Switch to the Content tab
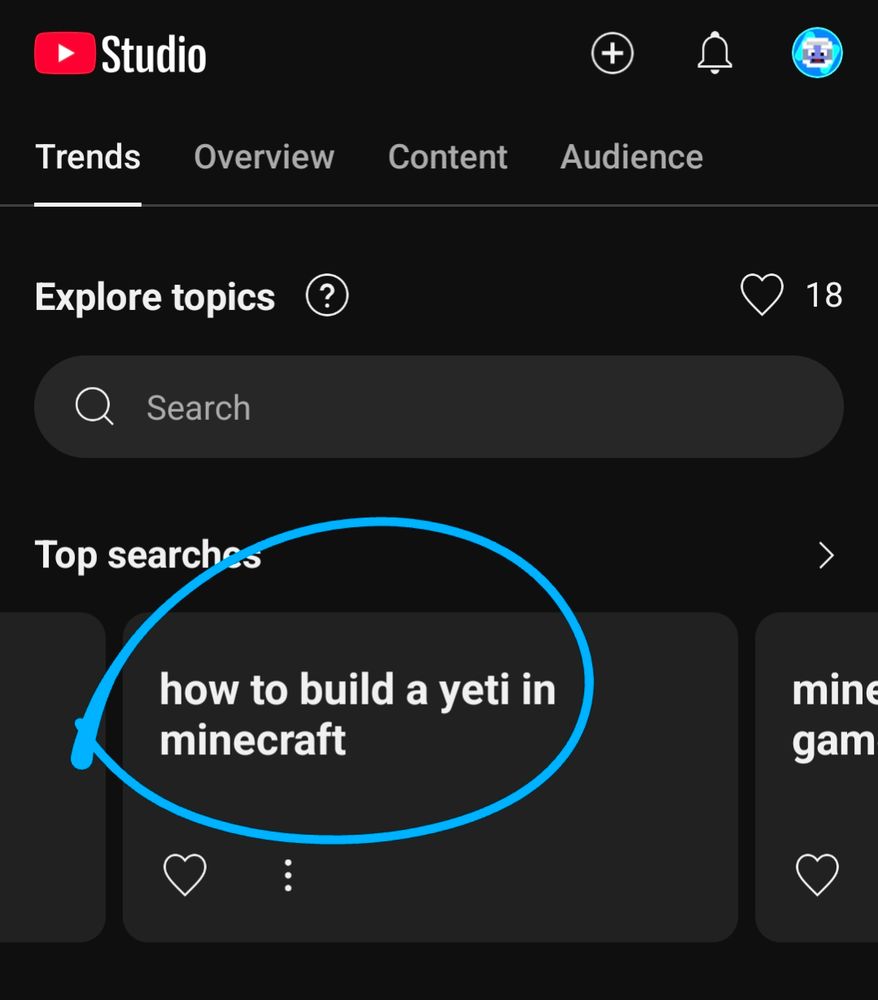This screenshot has height=1000, width=878. pos(447,157)
